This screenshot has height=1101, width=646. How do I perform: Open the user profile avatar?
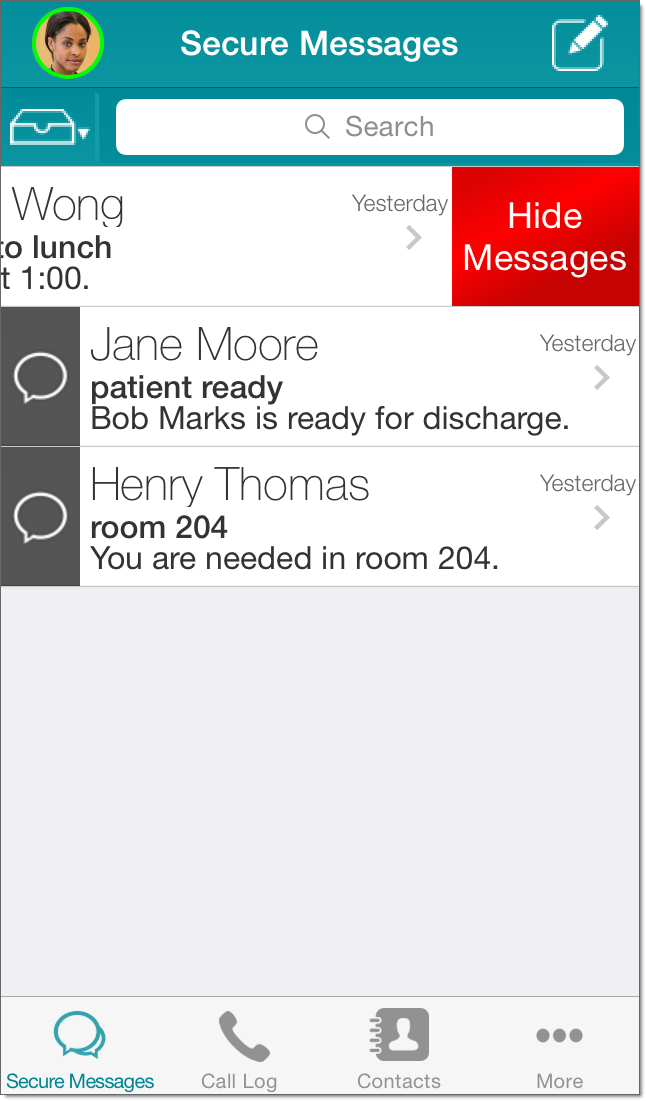[68, 44]
